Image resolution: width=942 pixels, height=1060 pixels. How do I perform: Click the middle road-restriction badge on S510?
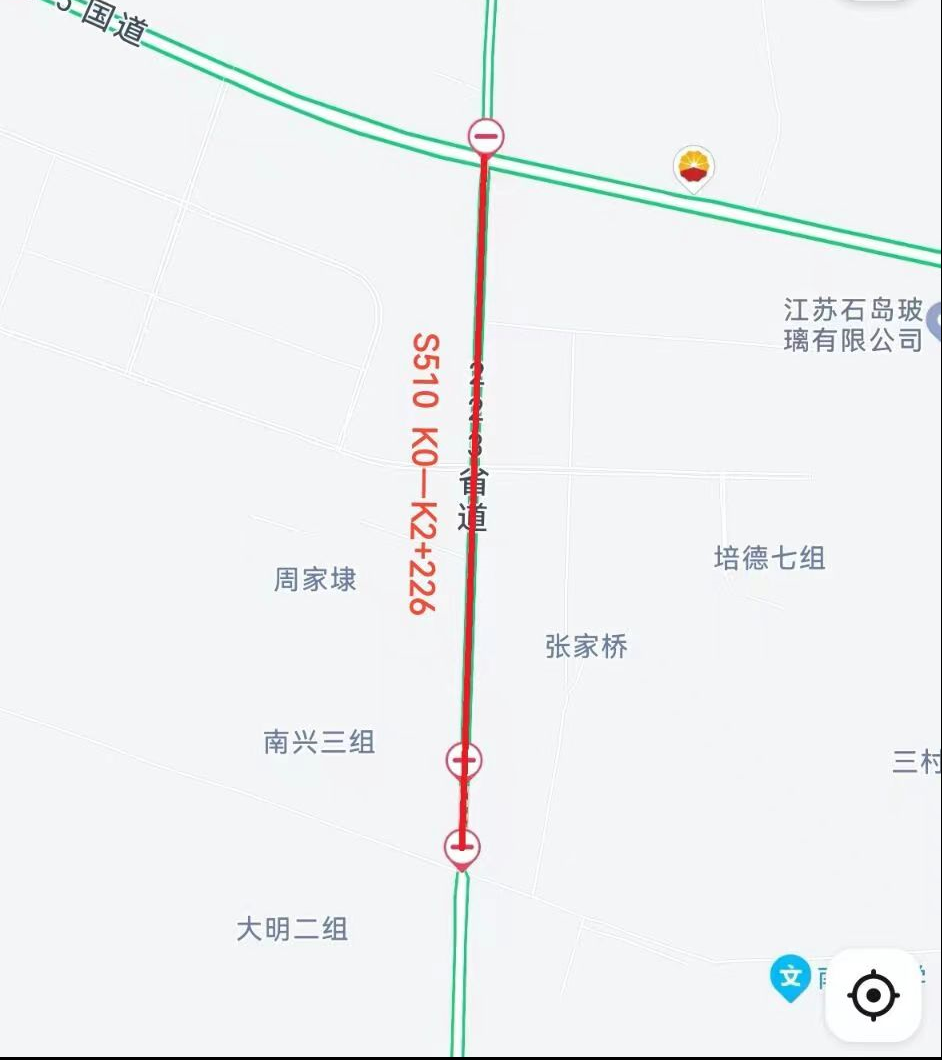coord(463,761)
